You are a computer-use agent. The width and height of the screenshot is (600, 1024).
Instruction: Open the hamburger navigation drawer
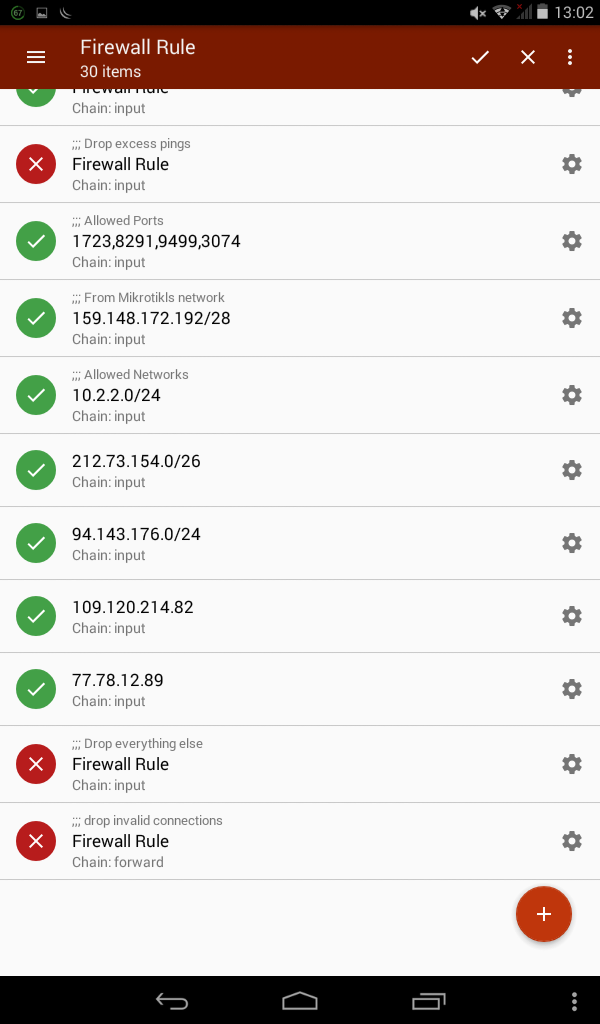(36, 57)
